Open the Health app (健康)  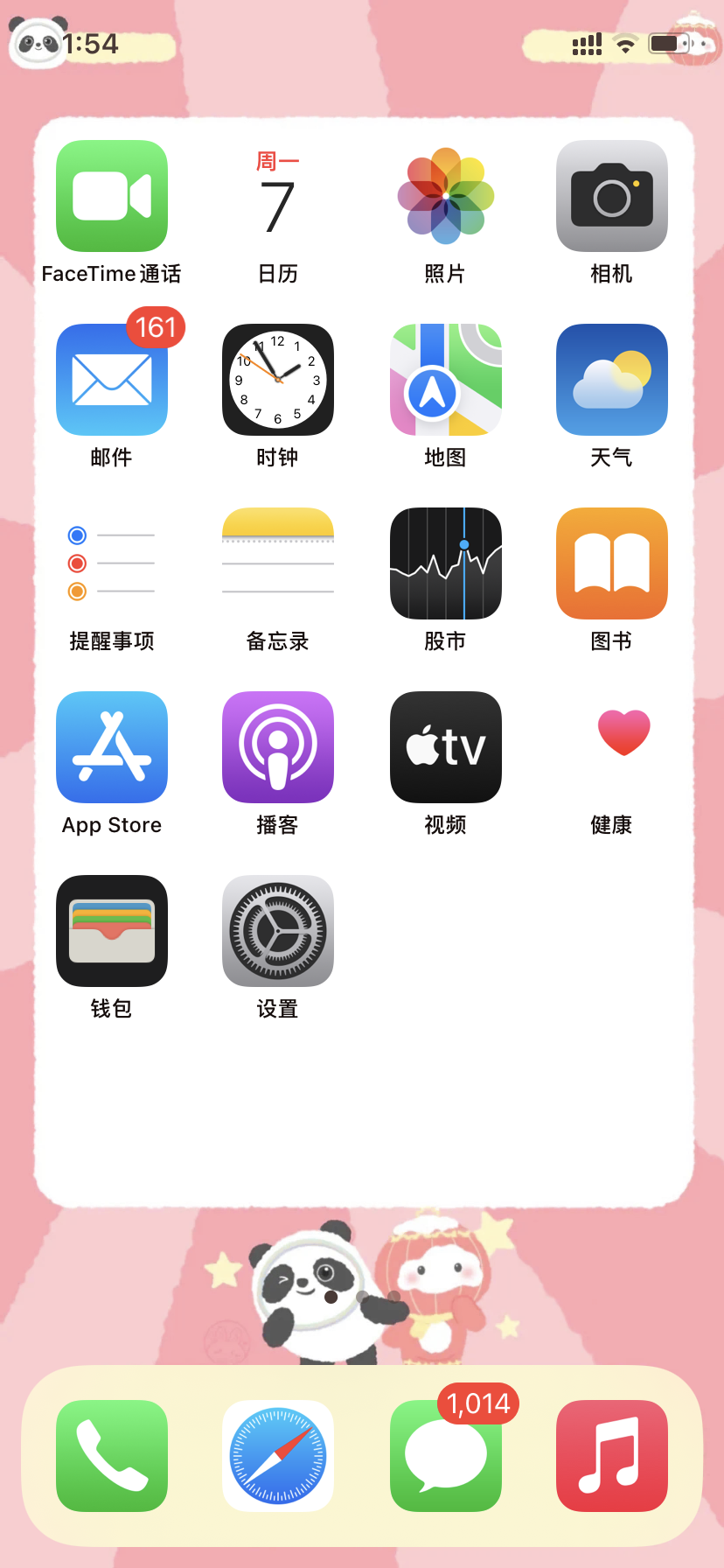(x=612, y=747)
